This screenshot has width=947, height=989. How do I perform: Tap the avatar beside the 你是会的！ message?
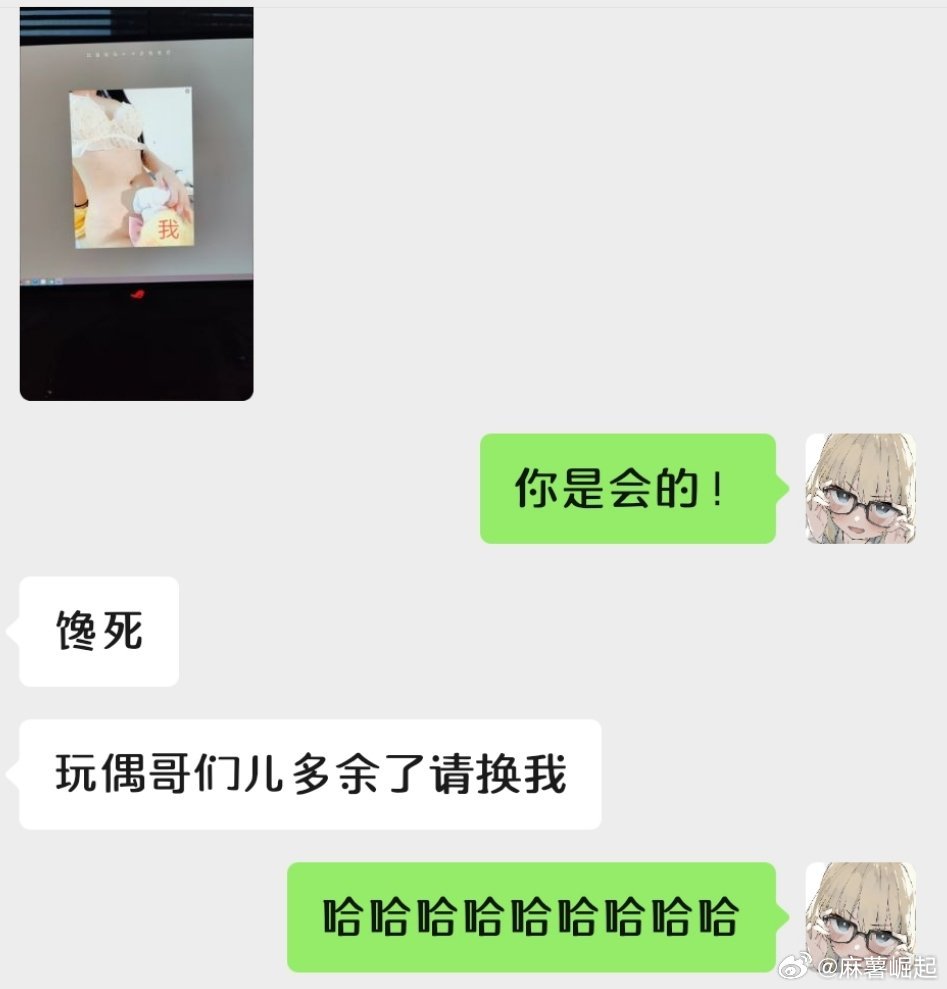[860, 489]
